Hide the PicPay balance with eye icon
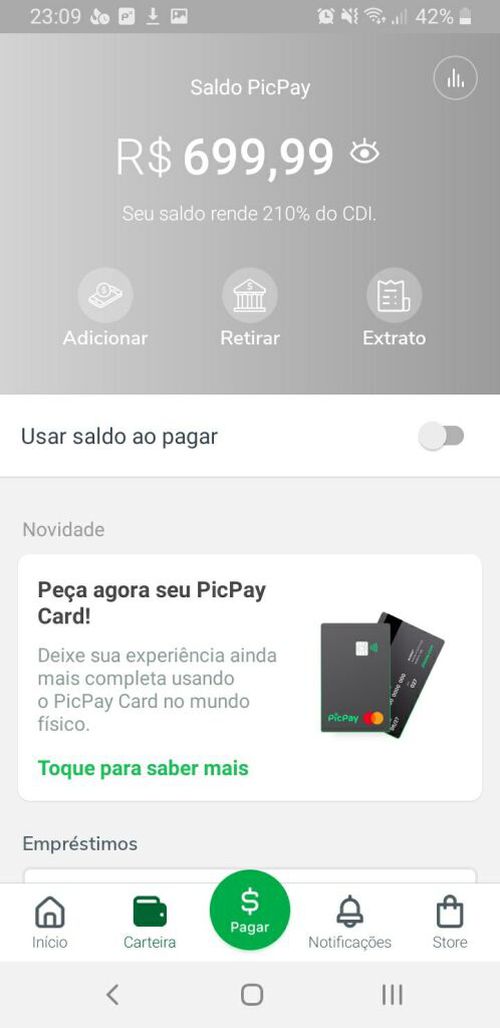Screen dimensions: 500x1028 click(x=364, y=153)
